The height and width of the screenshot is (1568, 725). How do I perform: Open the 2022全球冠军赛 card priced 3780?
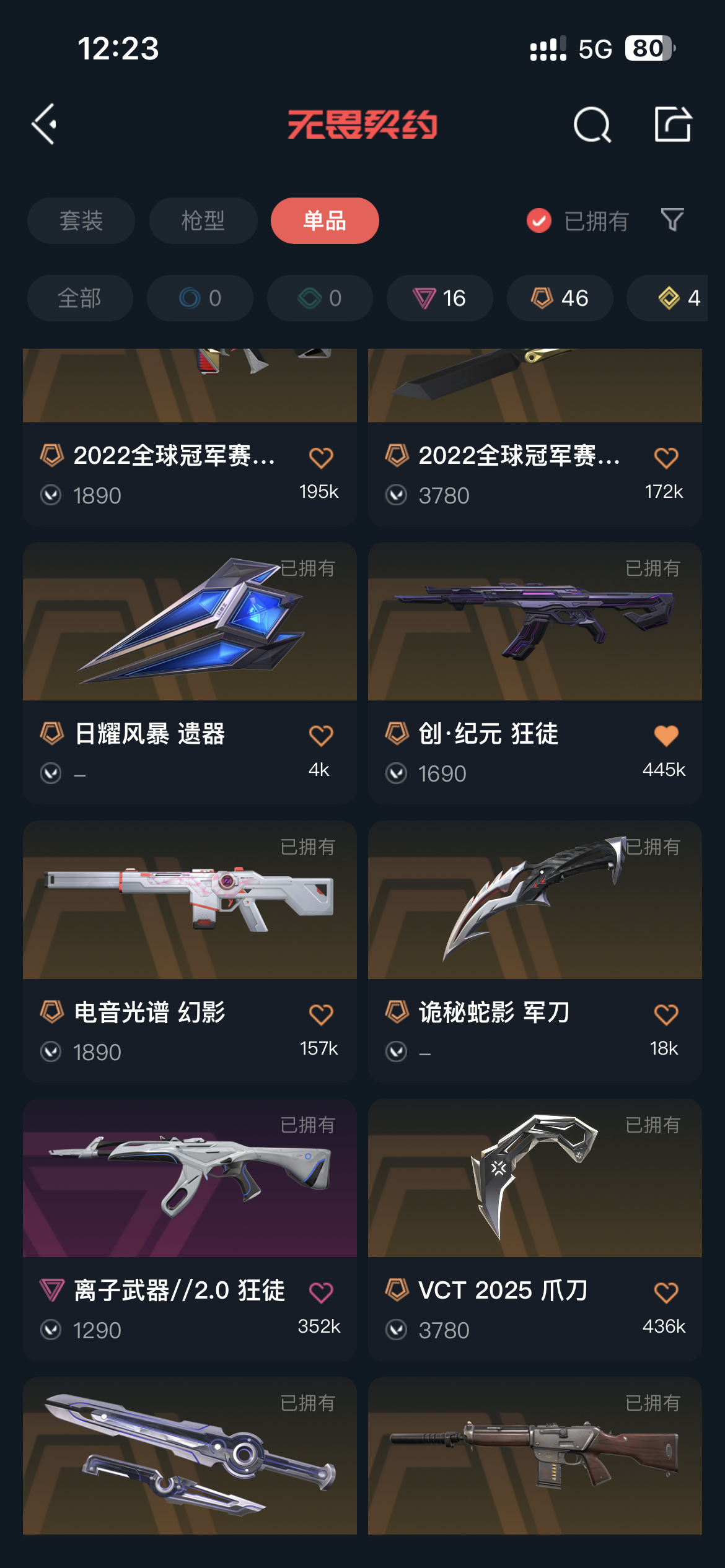535,437
